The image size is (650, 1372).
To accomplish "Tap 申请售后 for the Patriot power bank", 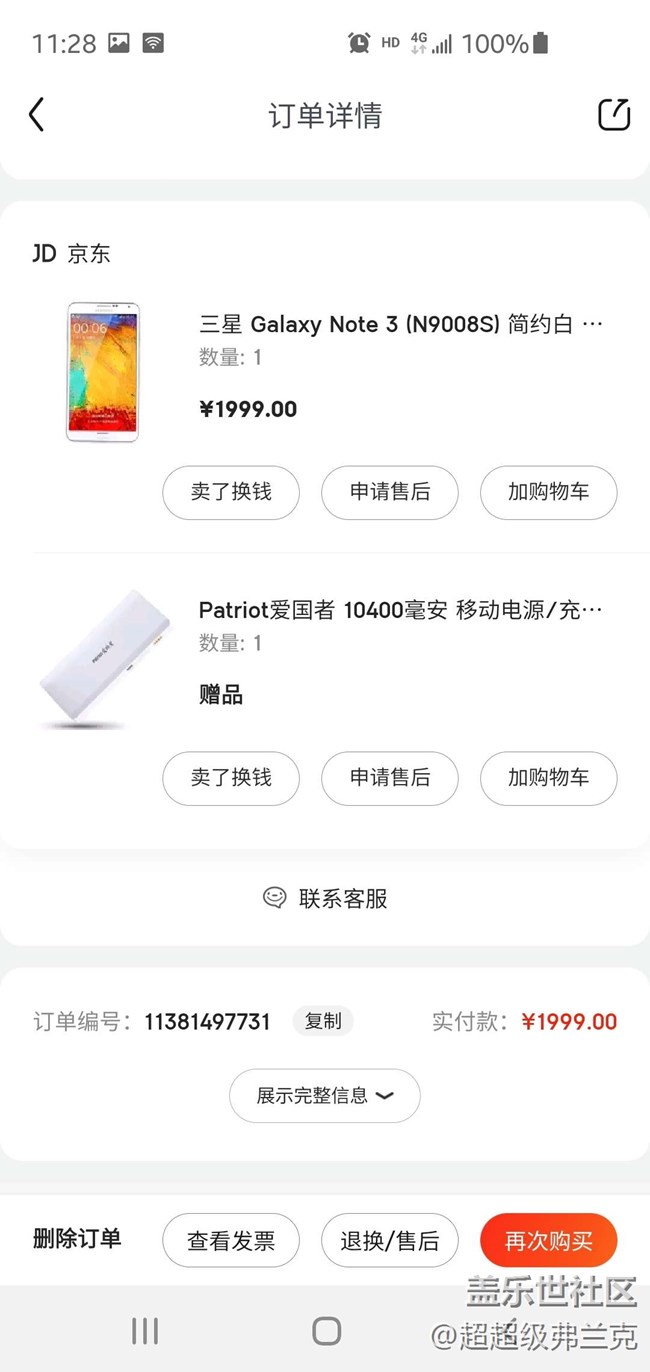I will (x=390, y=778).
